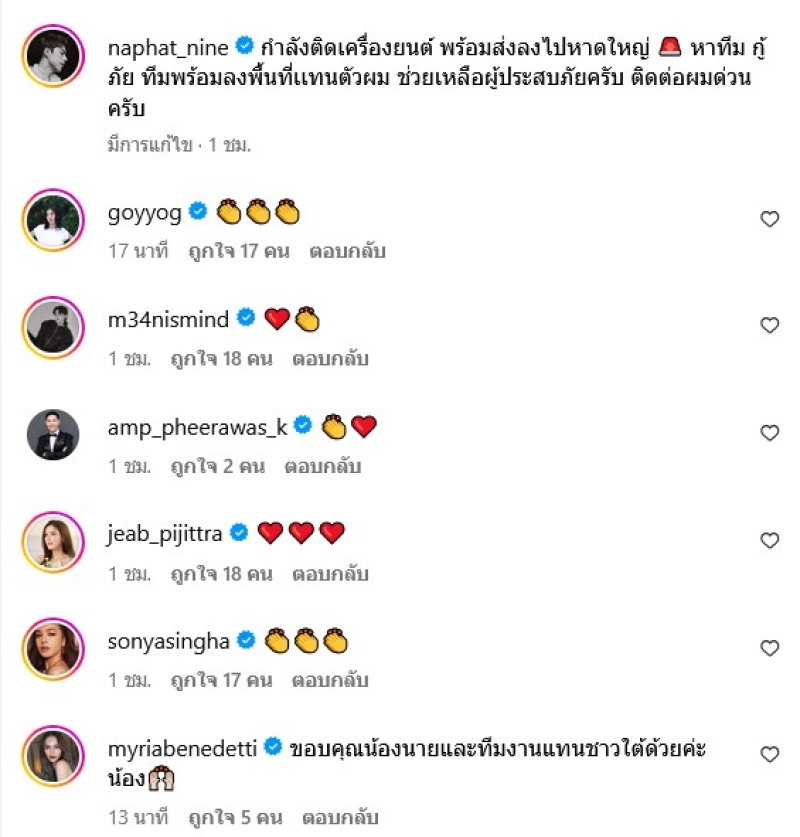Viewport: 800px width, 837px height.
Task: Open amp_pheerawas_k's profile avatar
Action: pyautogui.click(x=54, y=433)
